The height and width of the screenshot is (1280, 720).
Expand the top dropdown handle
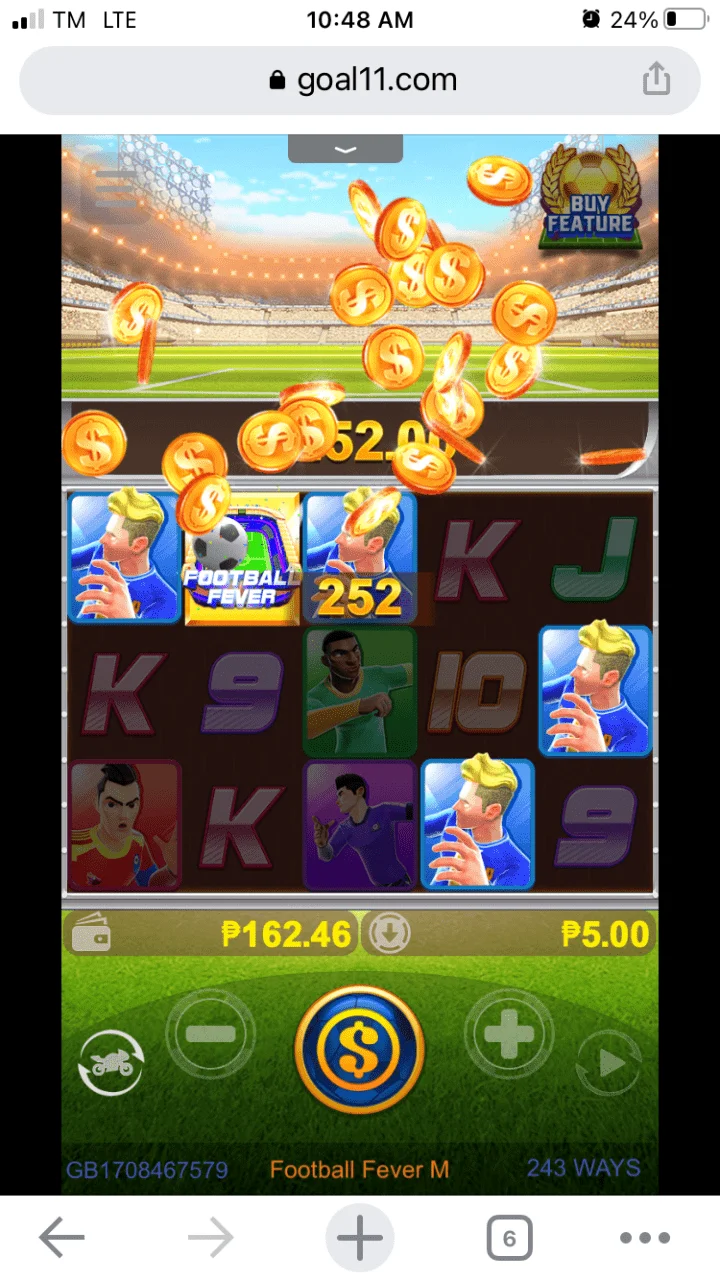[x=345, y=149]
